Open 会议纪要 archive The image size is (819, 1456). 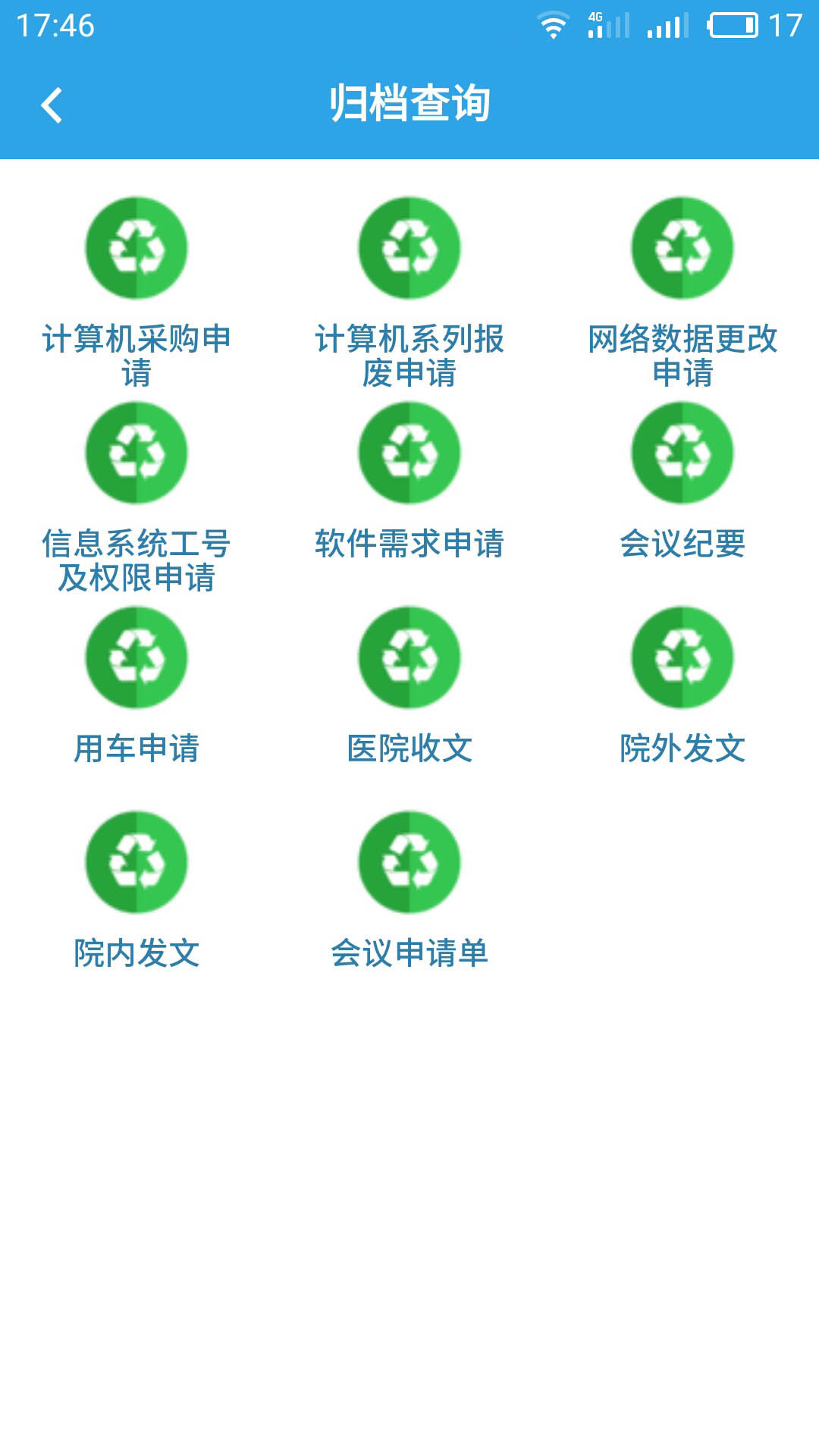(x=682, y=453)
